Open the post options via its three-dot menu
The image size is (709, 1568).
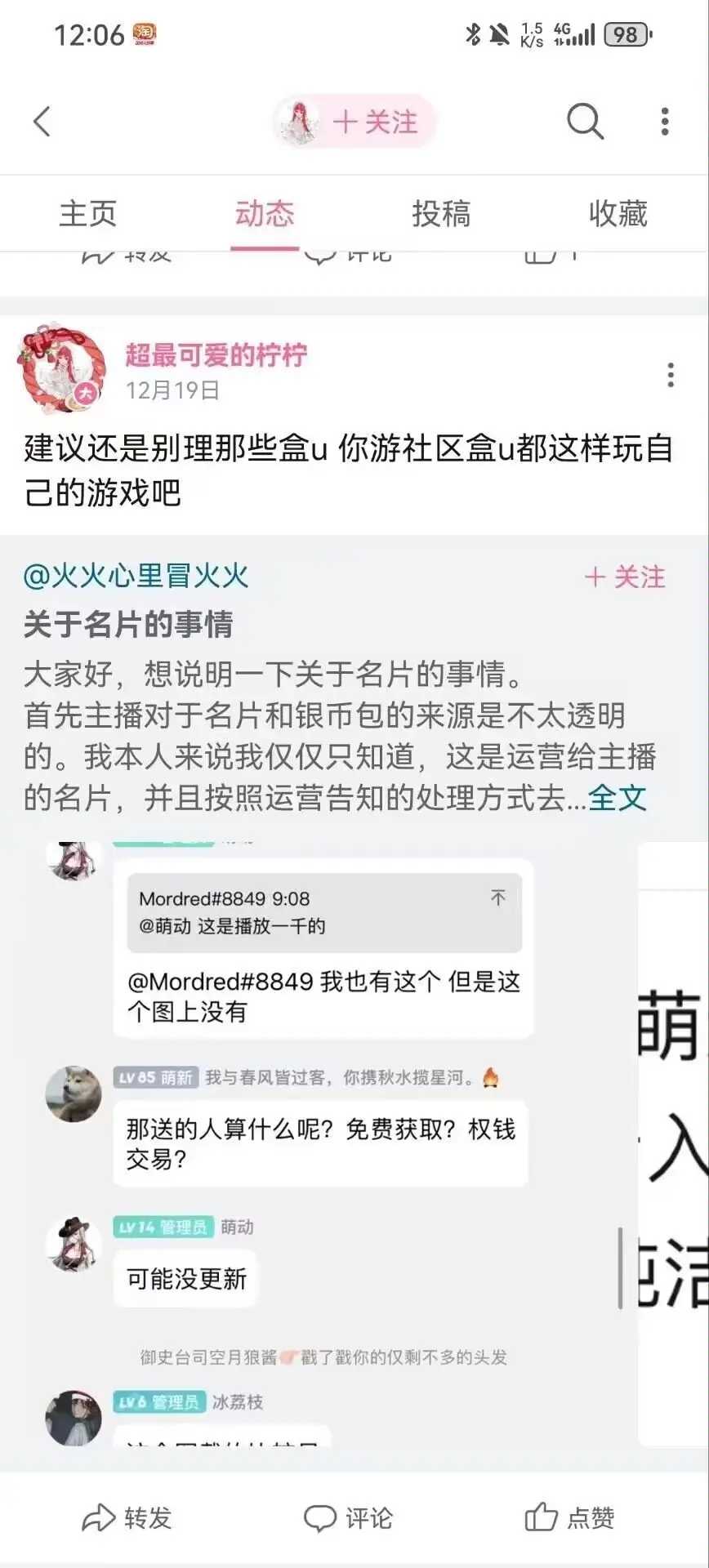[x=670, y=376]
